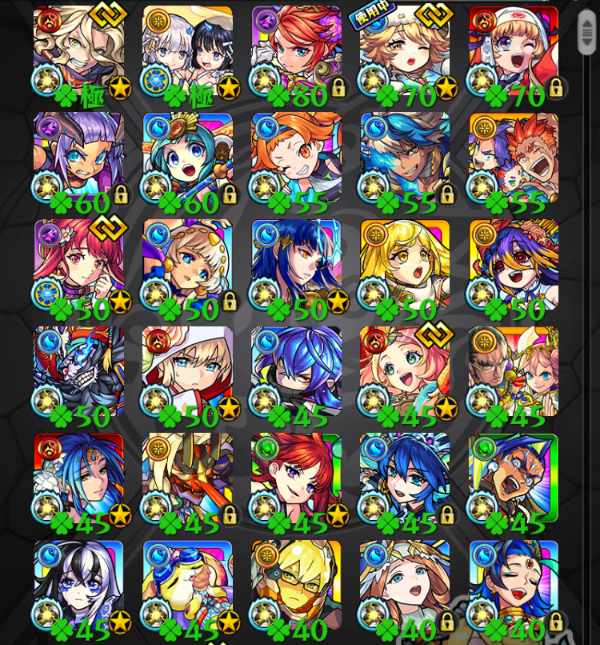
Task: Choose the red-haired woman on green background
Action: (x=297, y=480)
